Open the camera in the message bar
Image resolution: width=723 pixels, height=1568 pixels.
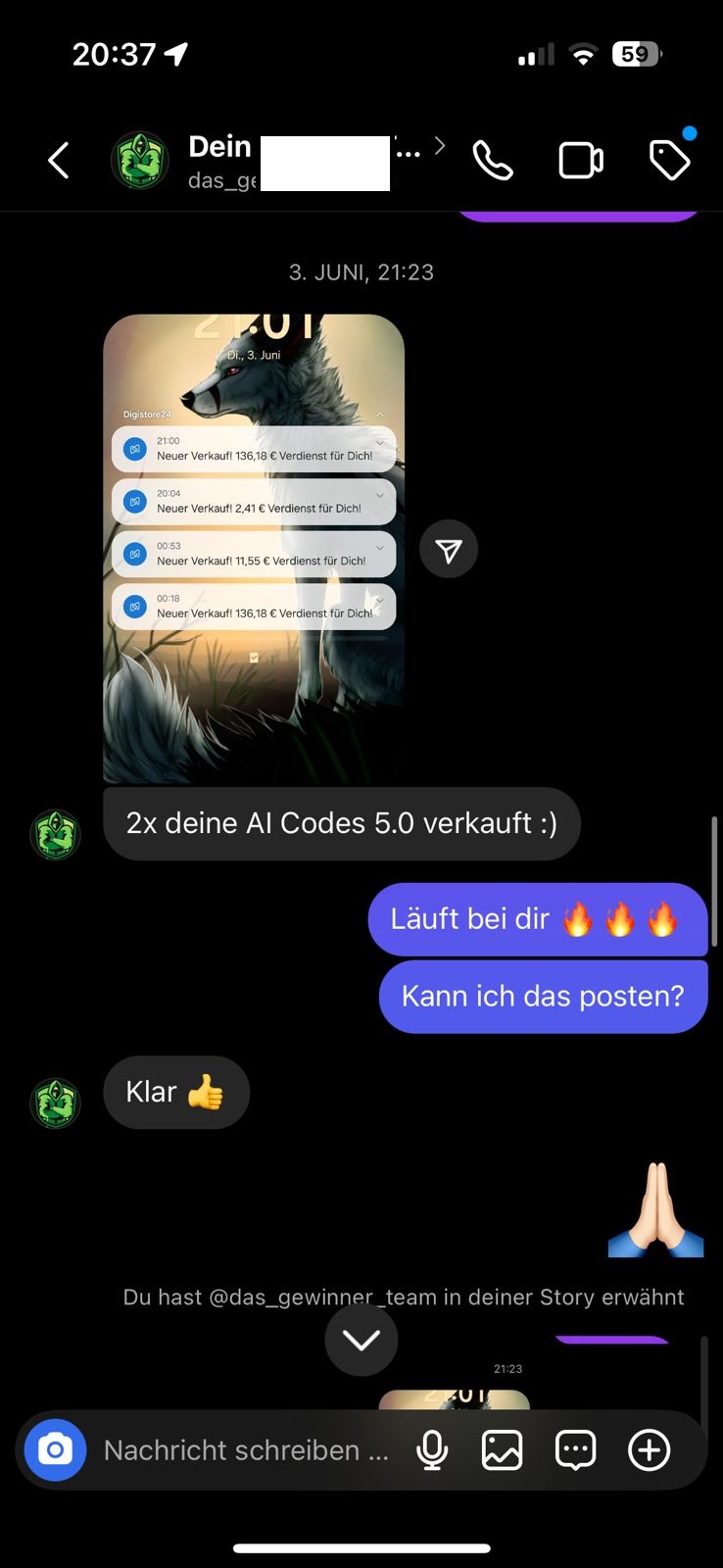click(x=56, y=1449)
